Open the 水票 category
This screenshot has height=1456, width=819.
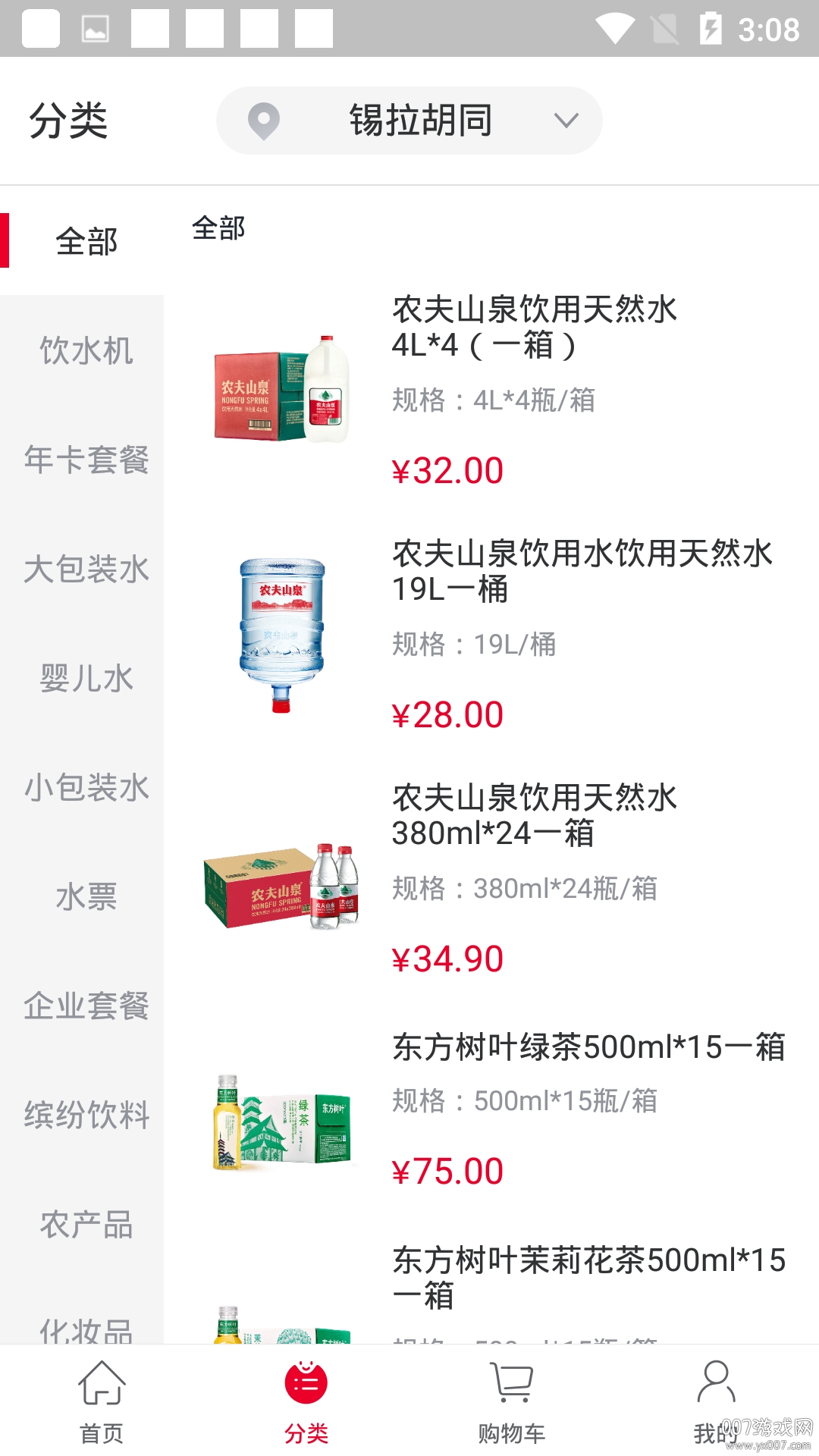coord(86,897)
